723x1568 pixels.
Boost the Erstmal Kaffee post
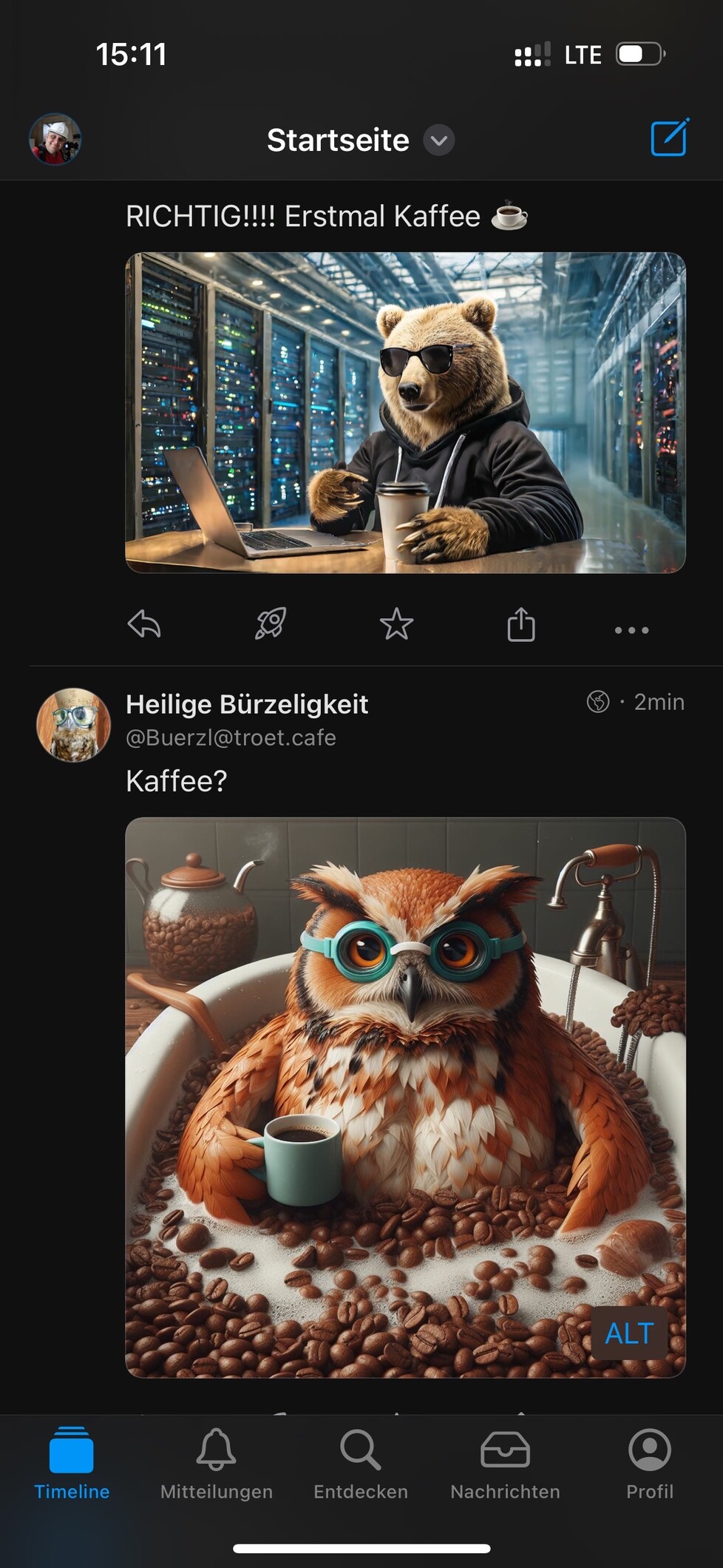pyautogui.click(x=271, y=624)
